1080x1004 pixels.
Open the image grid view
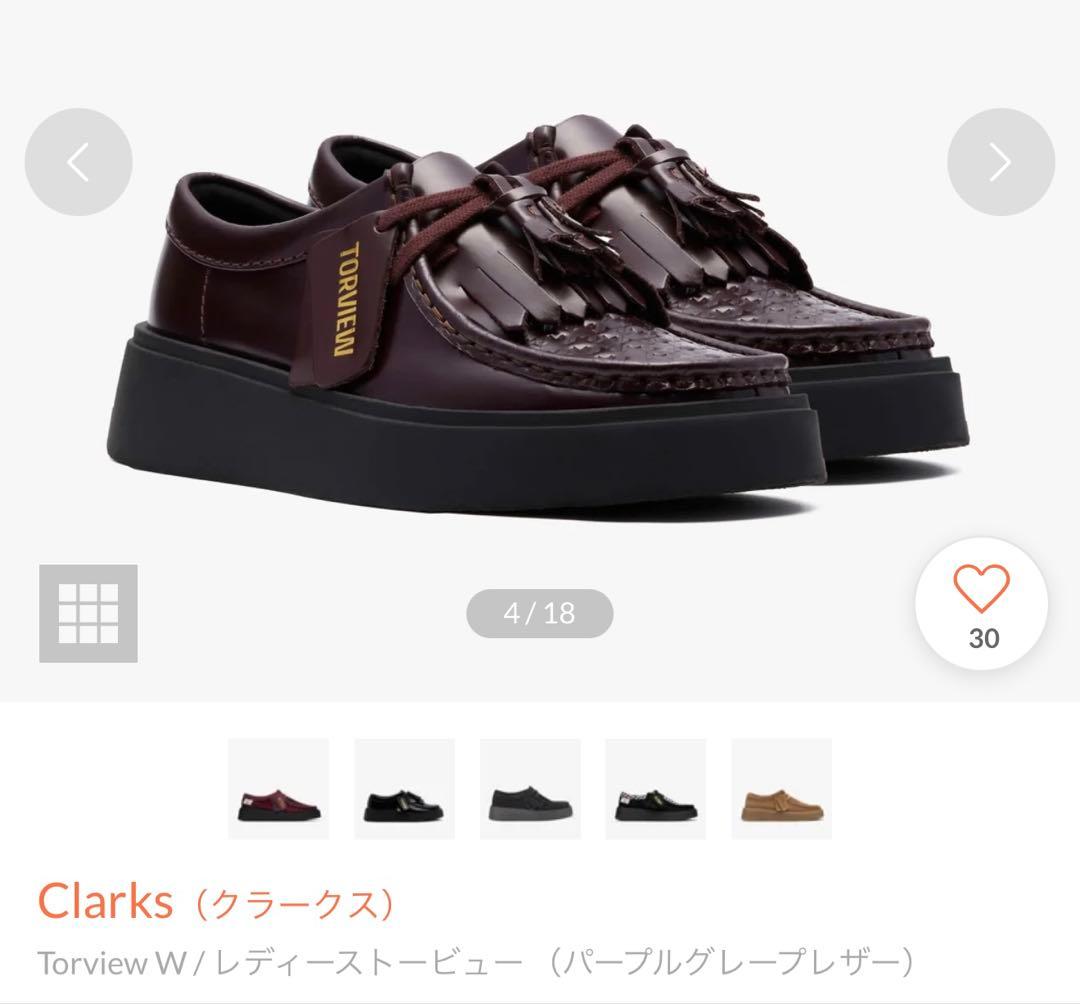88,613
